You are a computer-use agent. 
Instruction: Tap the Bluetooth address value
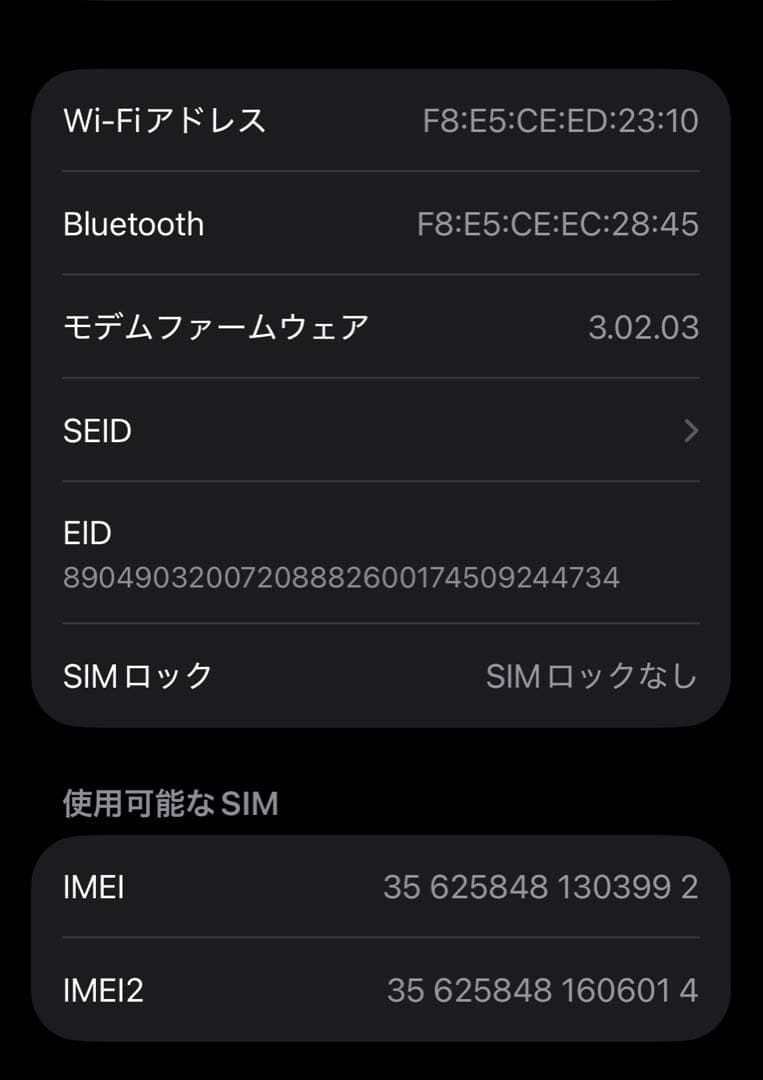pos(560,224)
